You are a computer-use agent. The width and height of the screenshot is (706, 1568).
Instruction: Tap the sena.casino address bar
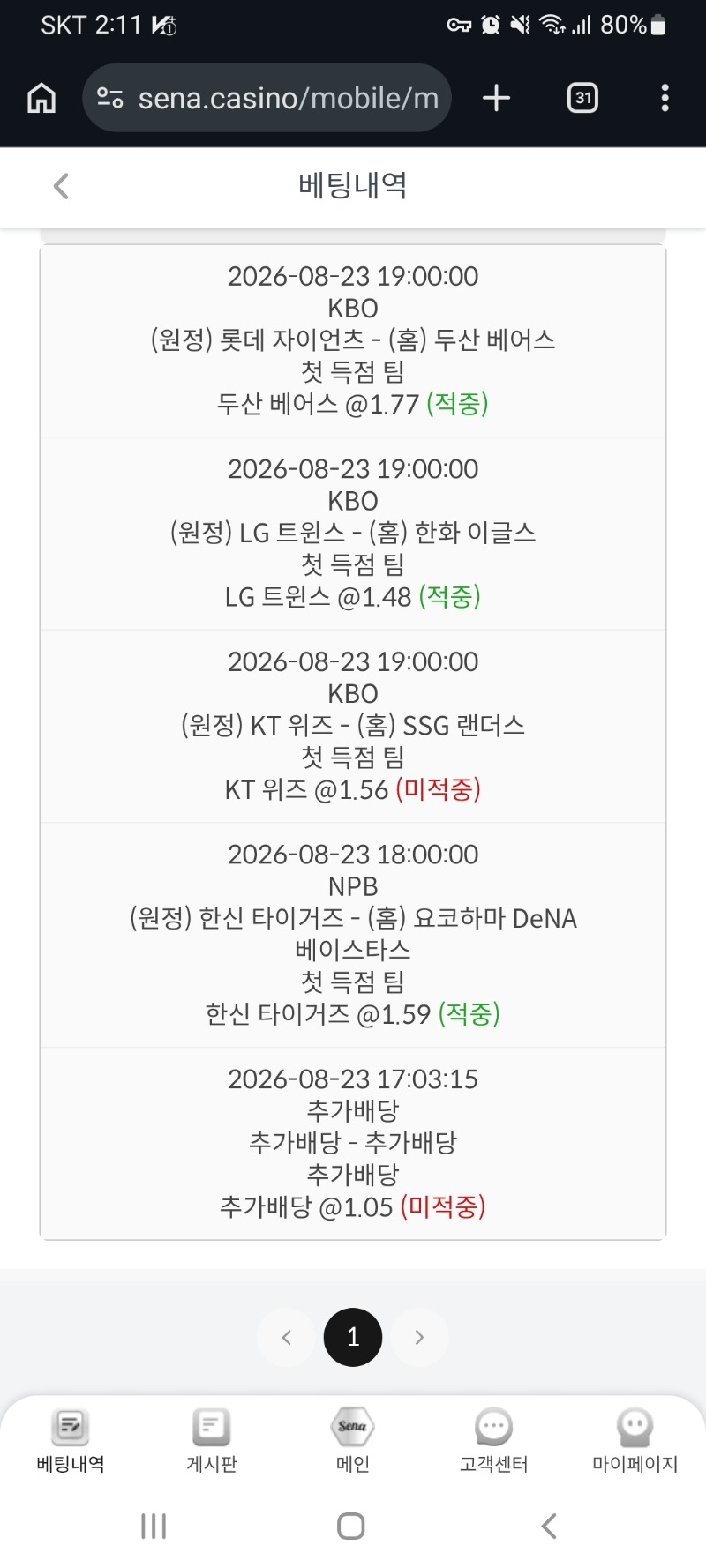pyautogui.click(x=267, y=98)
